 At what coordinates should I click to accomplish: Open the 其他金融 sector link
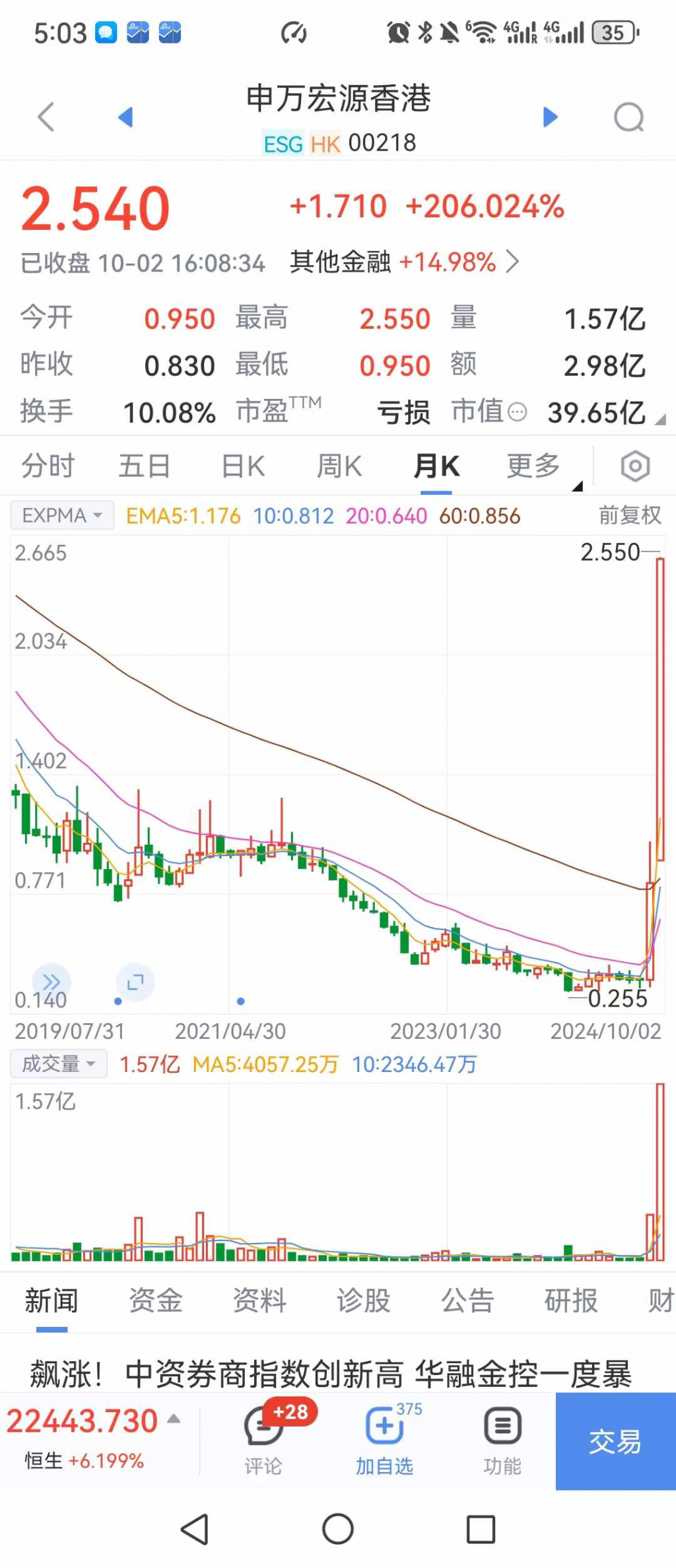pos(404,262)
